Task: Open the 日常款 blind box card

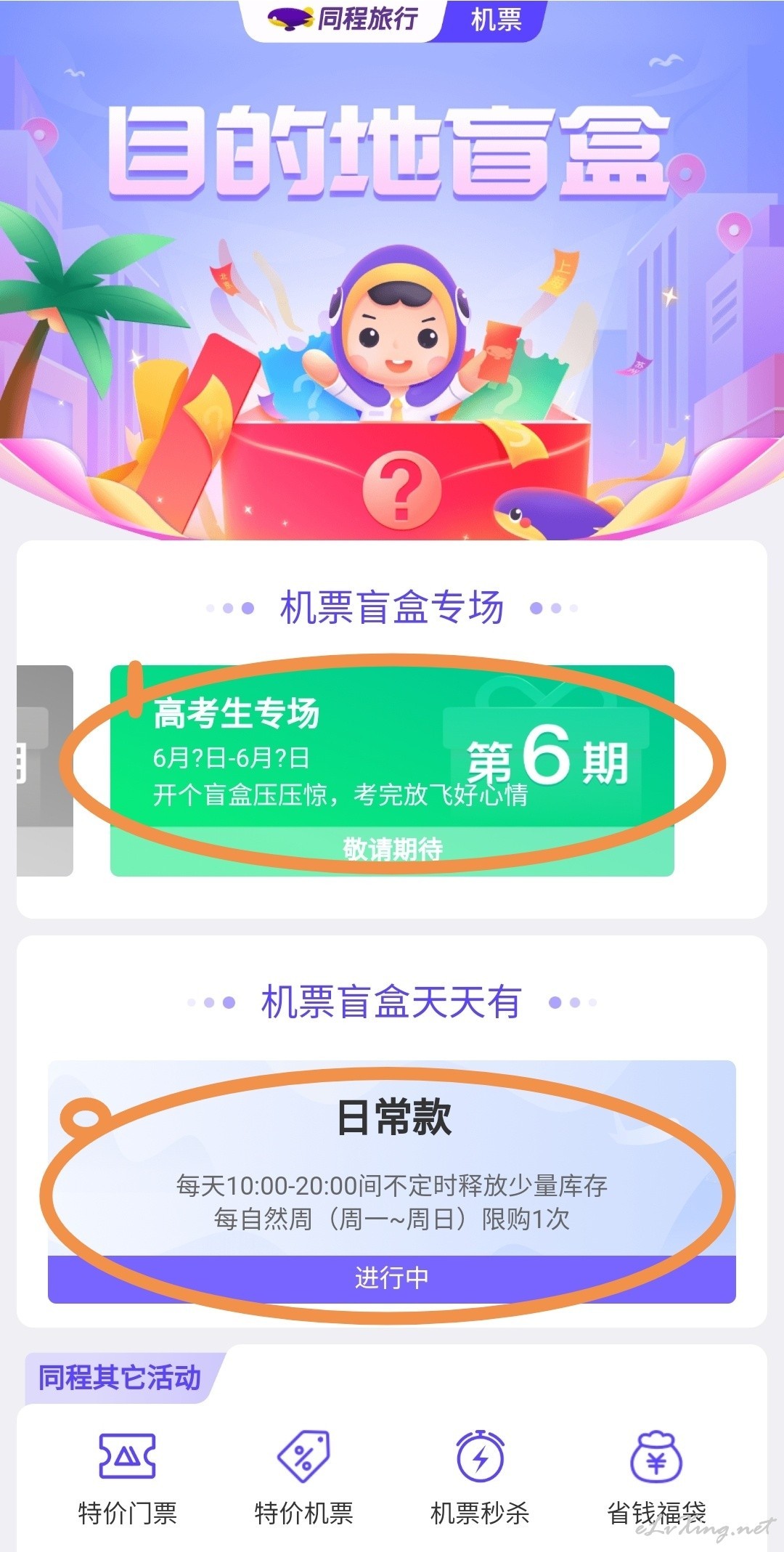Action: (x=392, y=1182)
